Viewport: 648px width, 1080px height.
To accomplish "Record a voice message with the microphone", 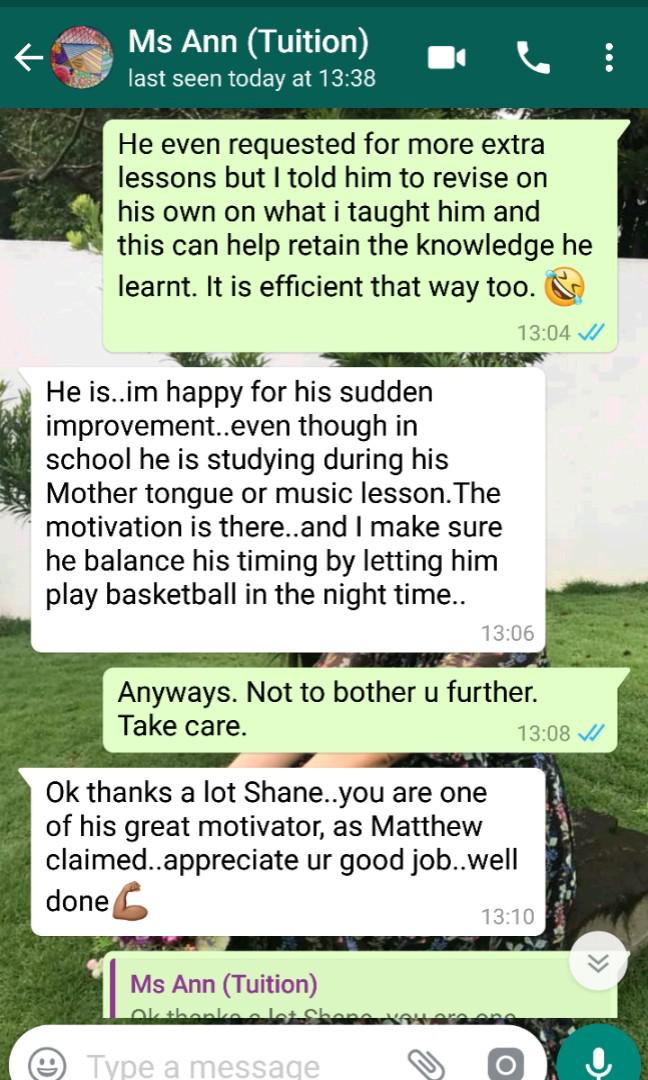I will coord(598,1060).
